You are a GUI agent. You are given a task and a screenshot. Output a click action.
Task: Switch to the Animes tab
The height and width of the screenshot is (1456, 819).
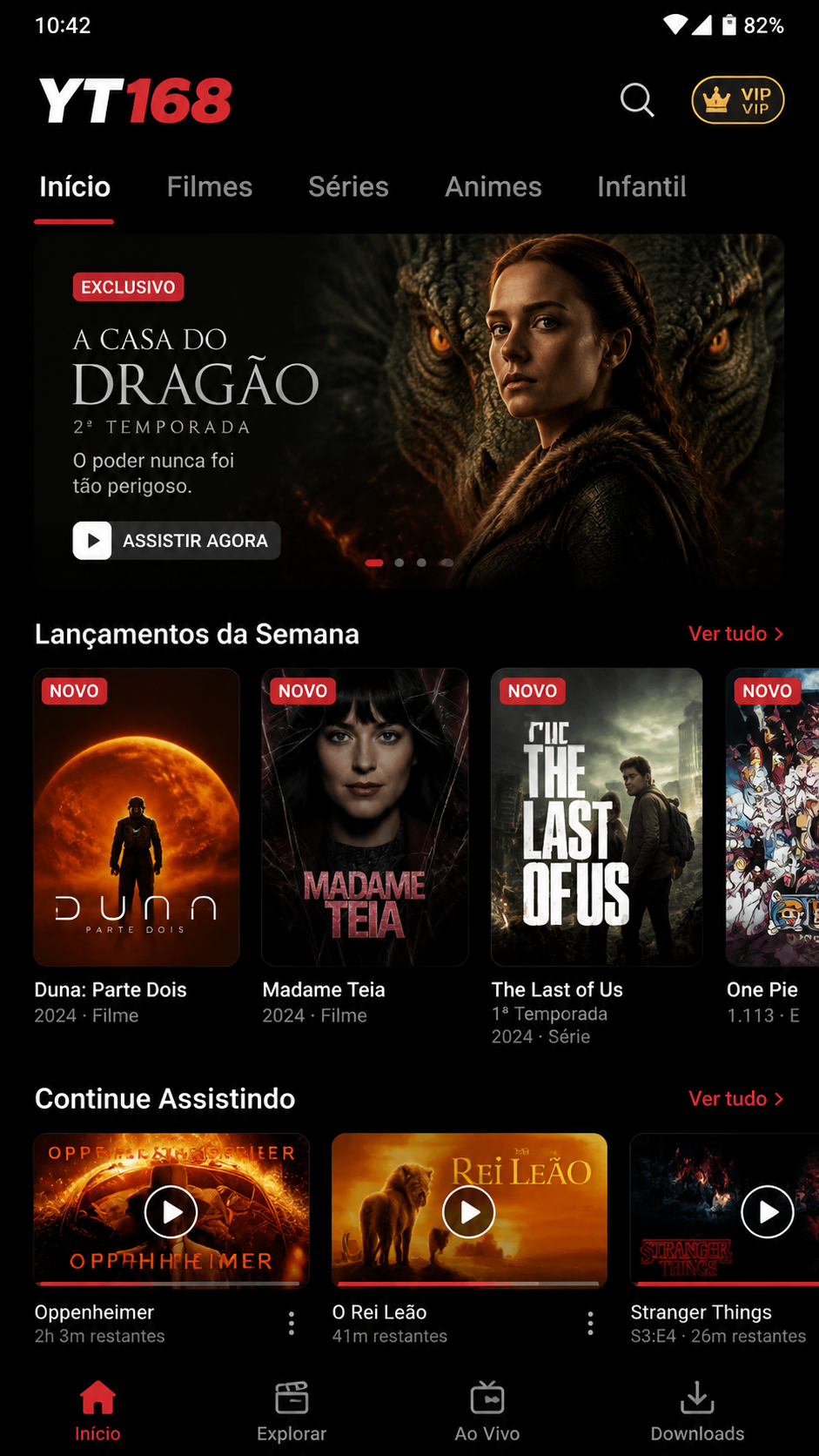point(493,186)
